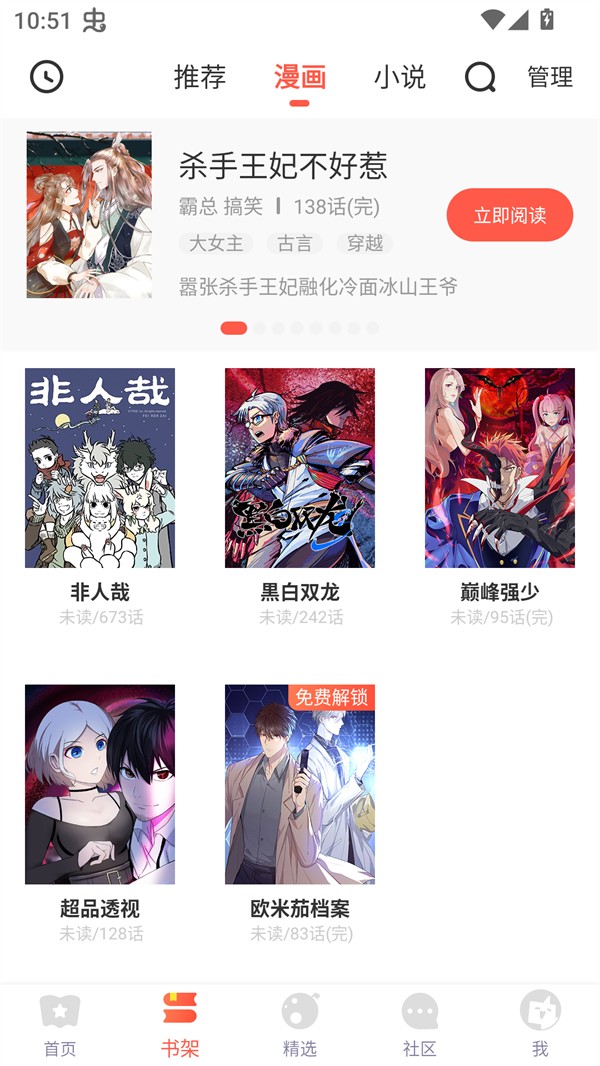Screen dimensions: 600x1066
Task: Open the comic 欧米茄档案
Action: coord(300,784)
